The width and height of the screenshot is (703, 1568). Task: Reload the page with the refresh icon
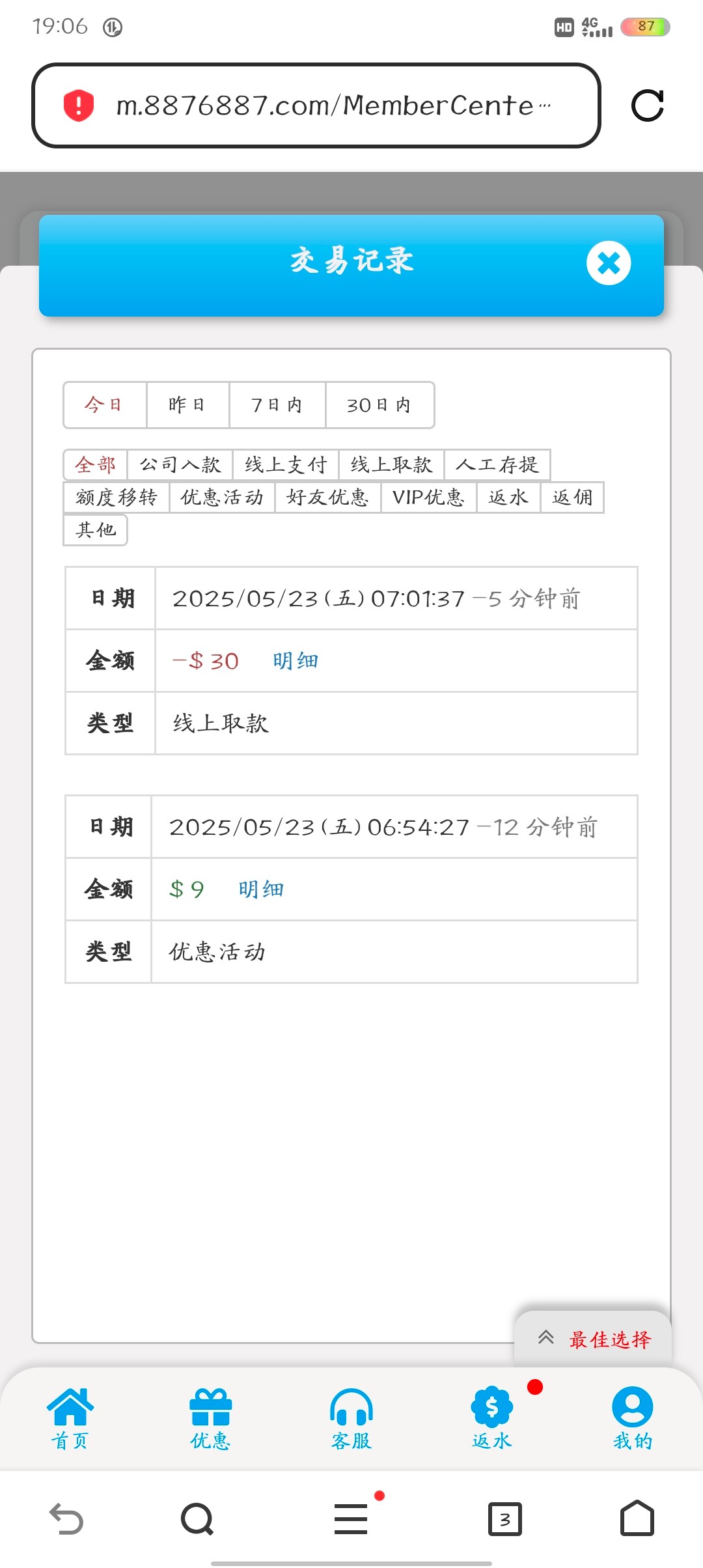pyautogui.click(x=647, y=105)
